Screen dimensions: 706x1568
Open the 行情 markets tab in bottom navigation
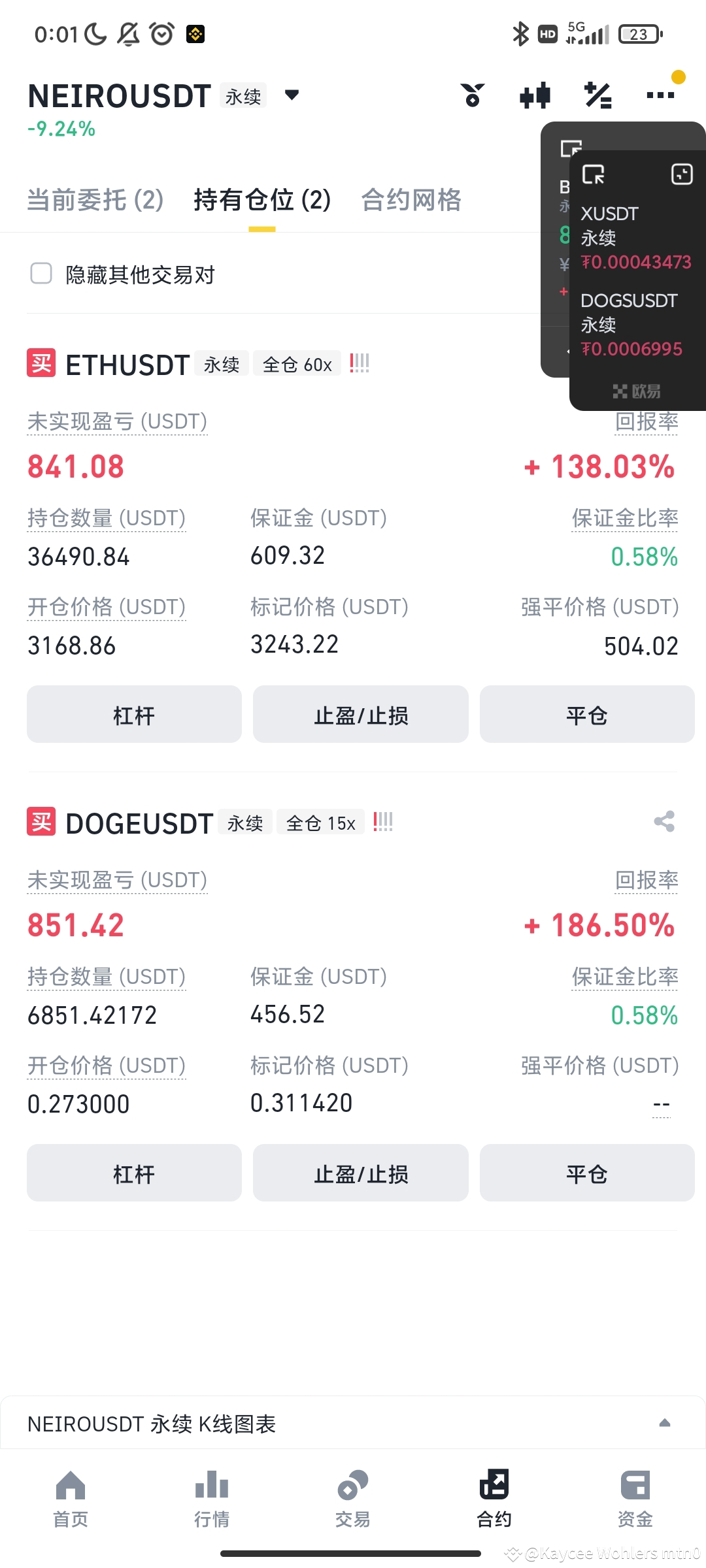coord(211,1496)
